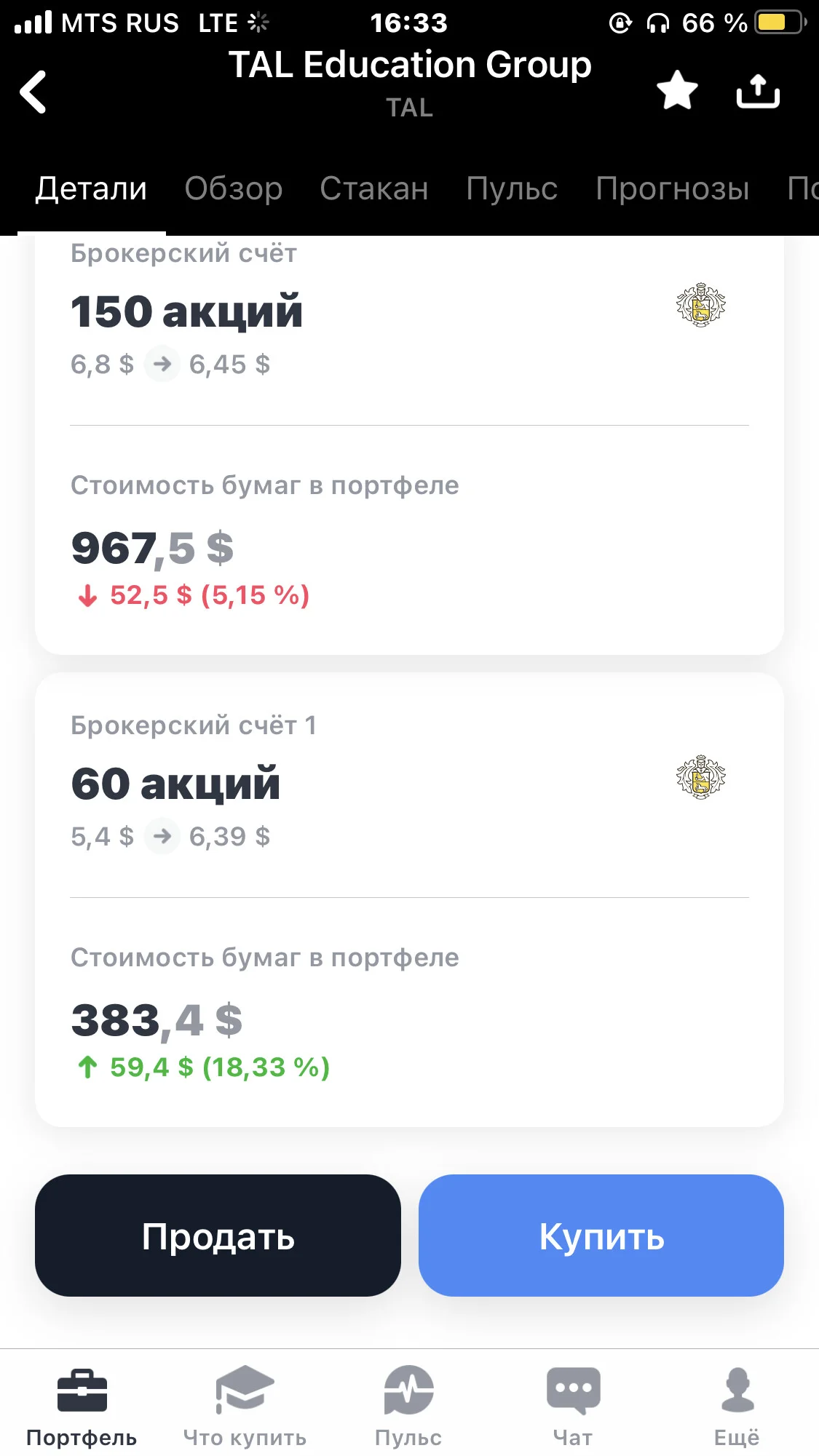Screen dimensions: 819x1456
Task: Open the Брокерский счёт 1 card
Action: (409, 899)
